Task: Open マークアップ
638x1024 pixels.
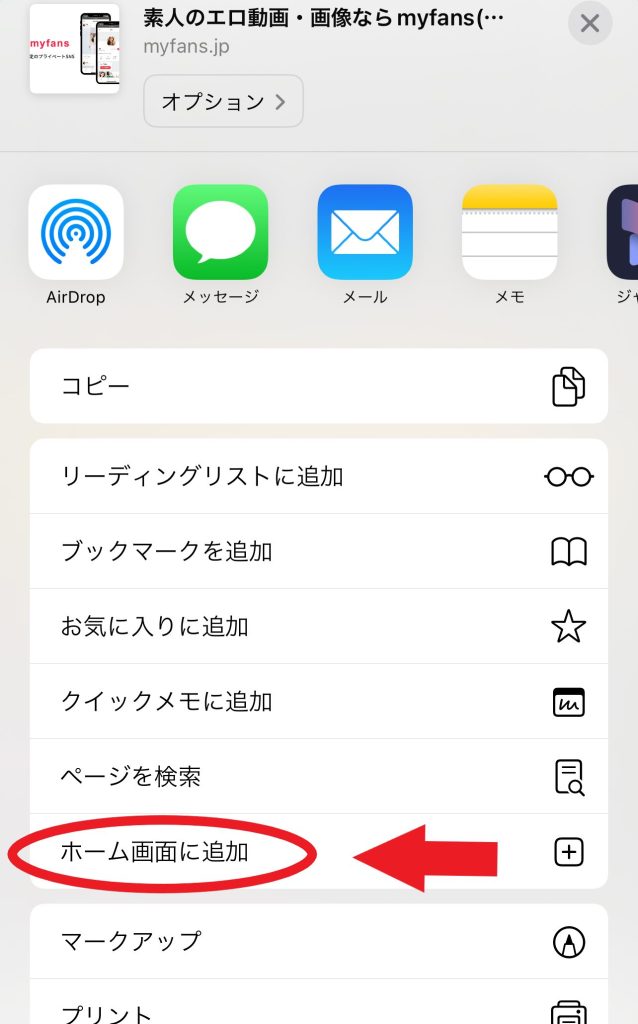Action: coord(318,941)
